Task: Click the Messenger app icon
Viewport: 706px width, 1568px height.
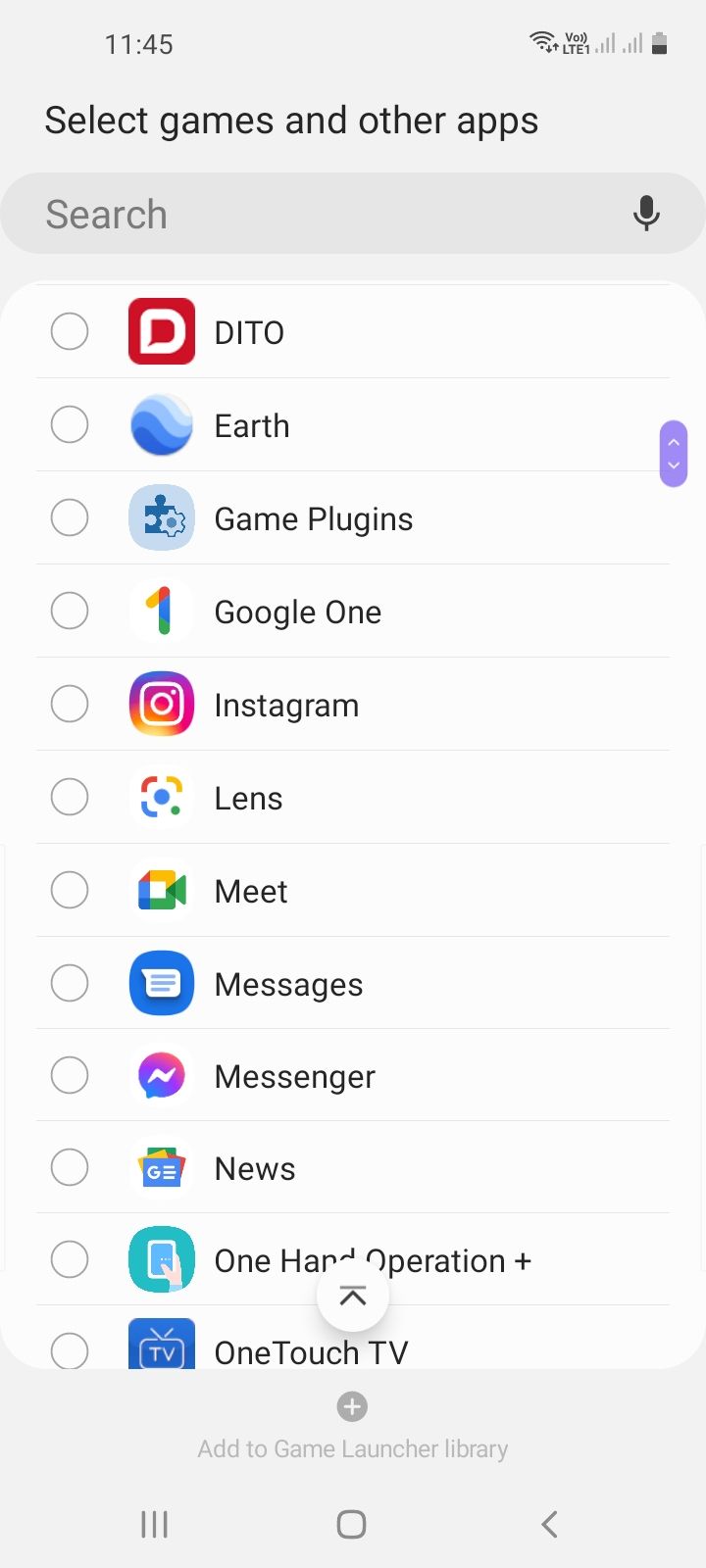Action: click(161, 1075)
